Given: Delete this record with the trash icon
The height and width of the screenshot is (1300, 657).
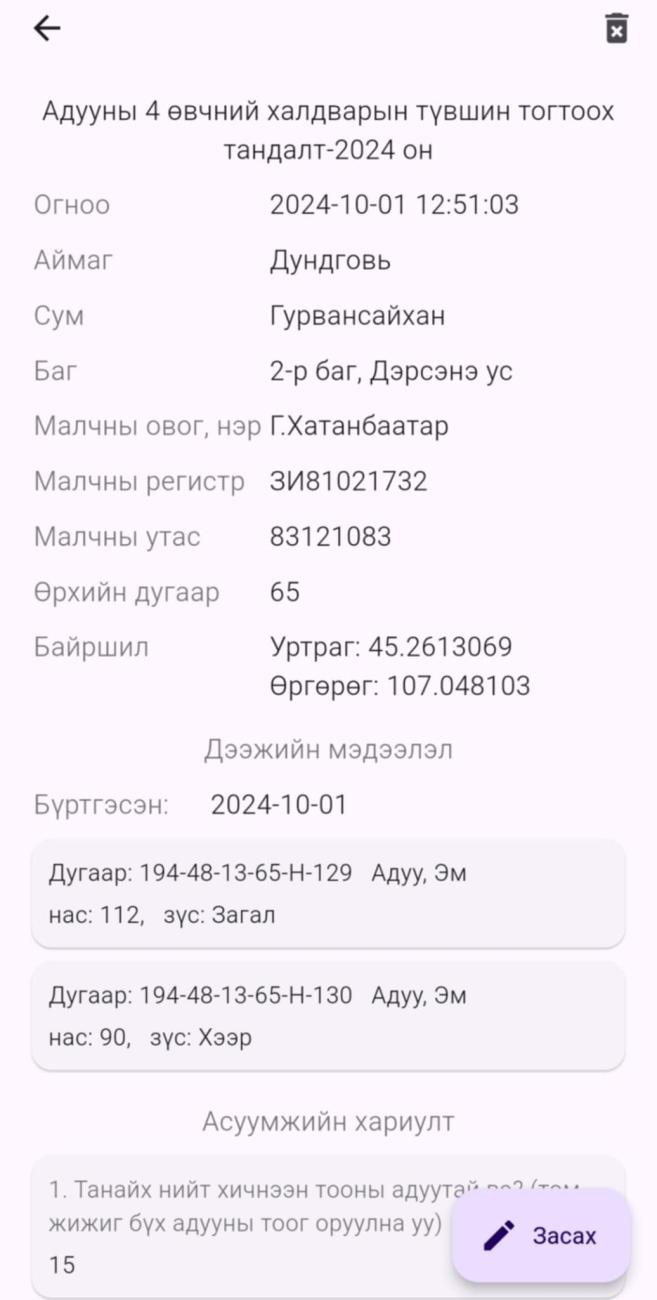Looking at the screenshot, I should pos(616,28).
